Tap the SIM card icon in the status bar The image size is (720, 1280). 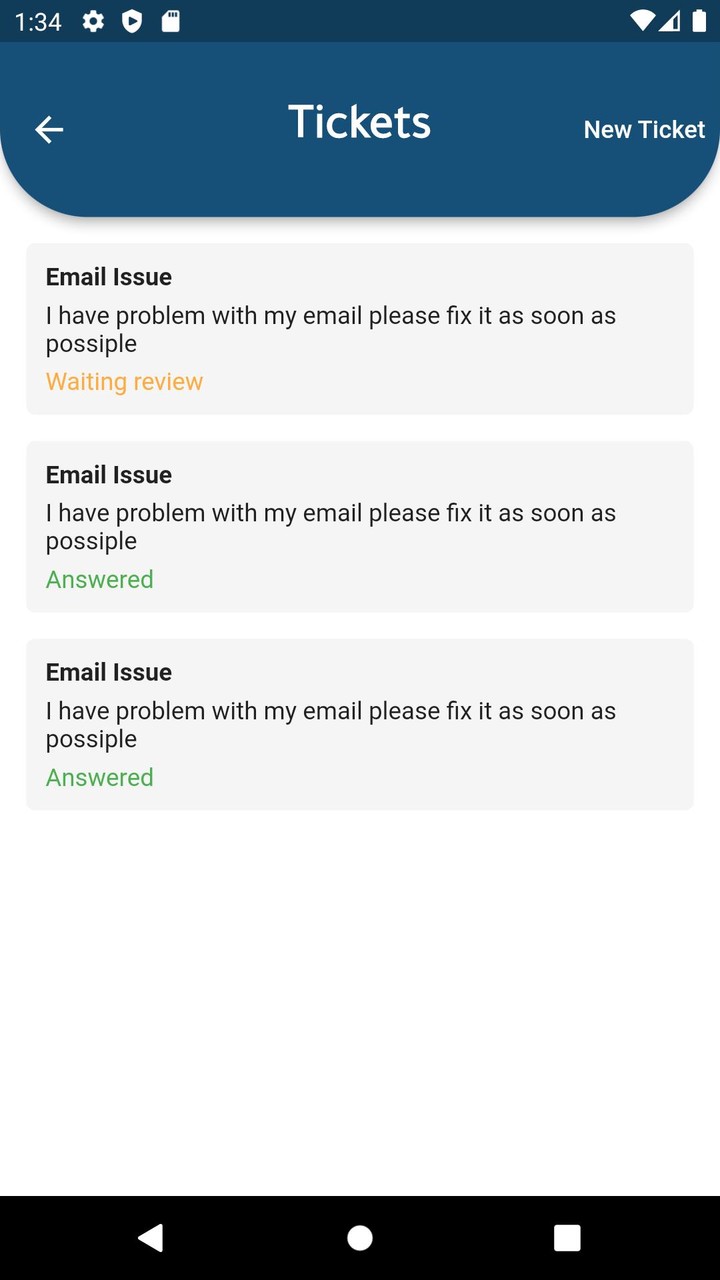click(x=170, y=21)
